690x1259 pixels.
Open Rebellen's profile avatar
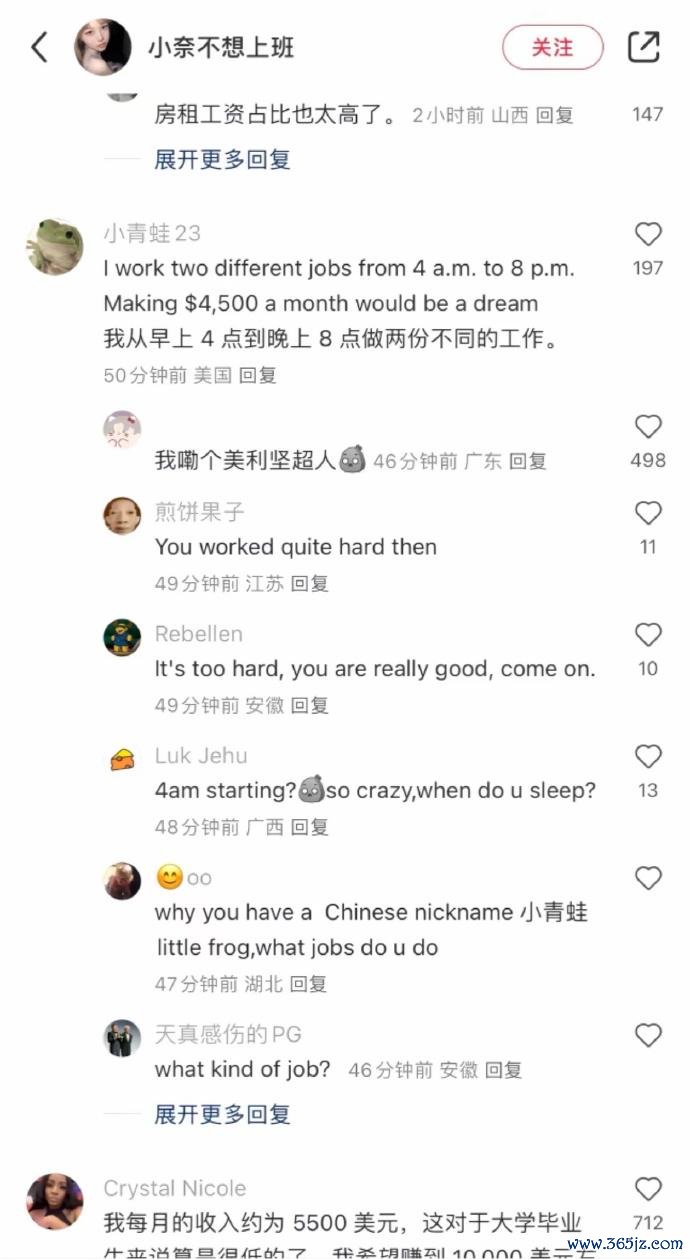[122, 637]
